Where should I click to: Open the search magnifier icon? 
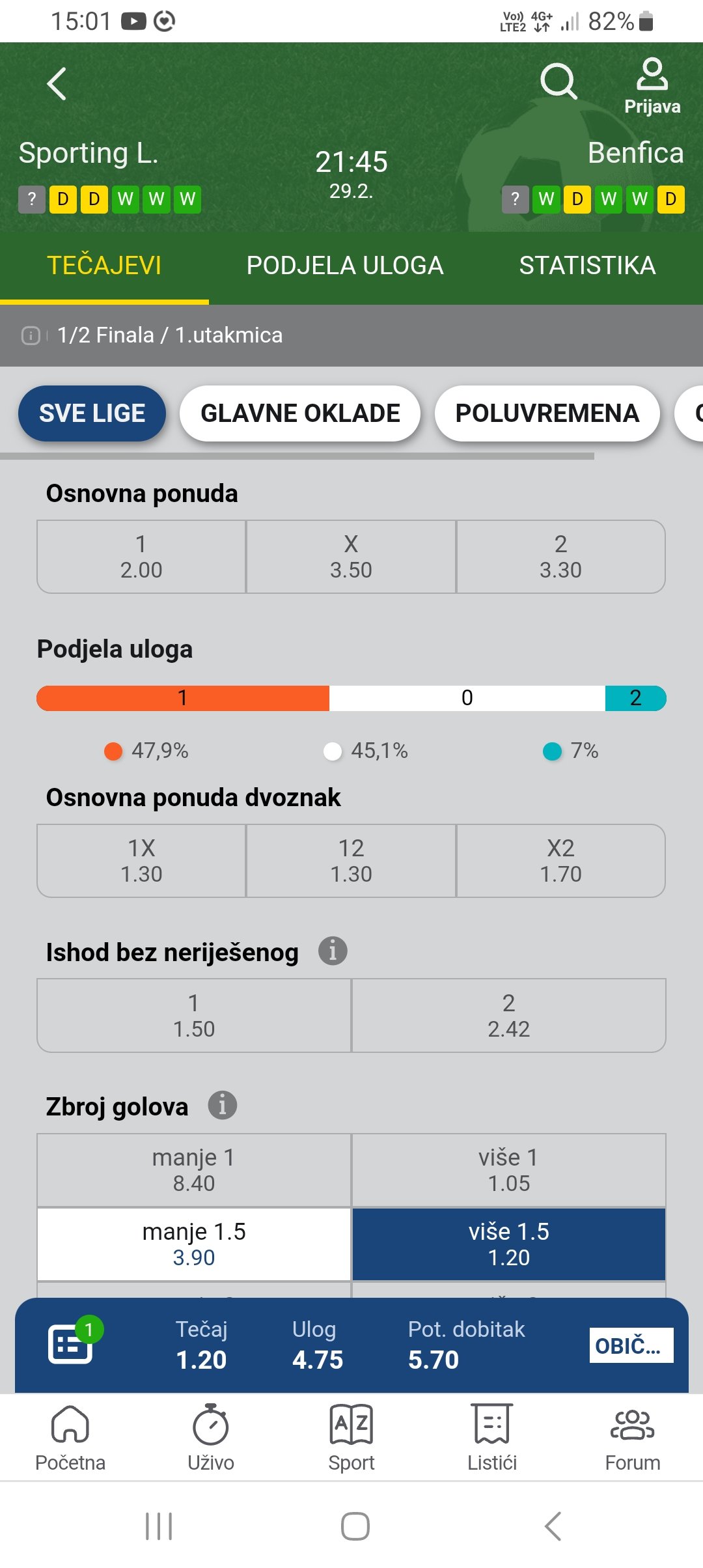coord(558,82)
